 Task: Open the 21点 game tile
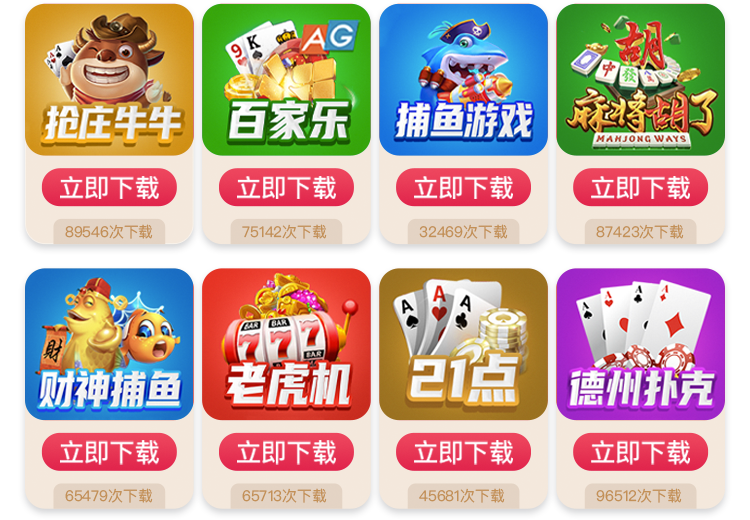click(x=463, y=344)
